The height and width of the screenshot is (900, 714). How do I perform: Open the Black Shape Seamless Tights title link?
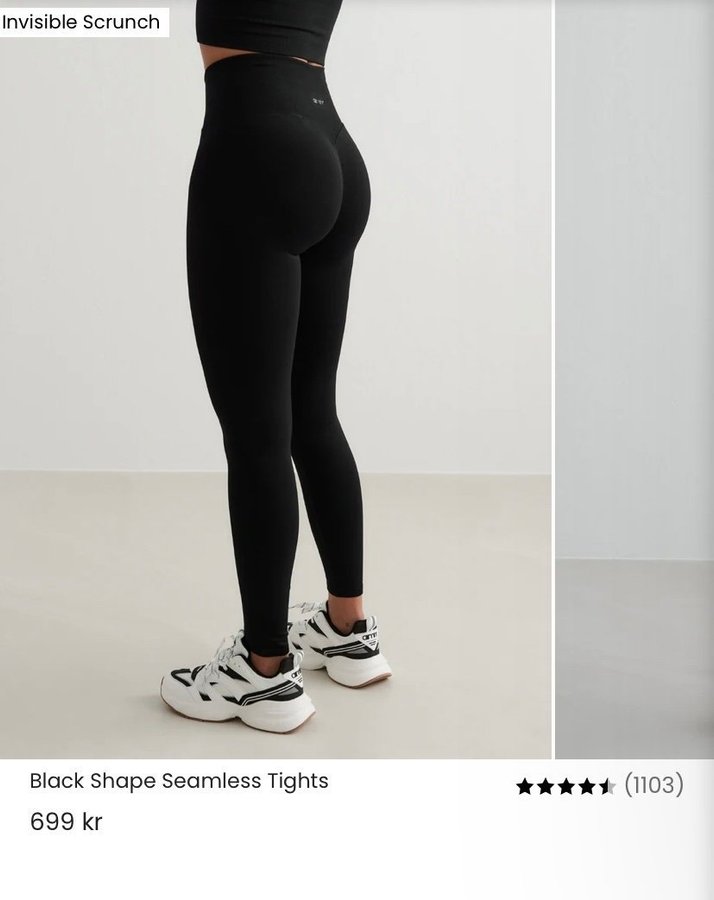(x=179, y=781)
